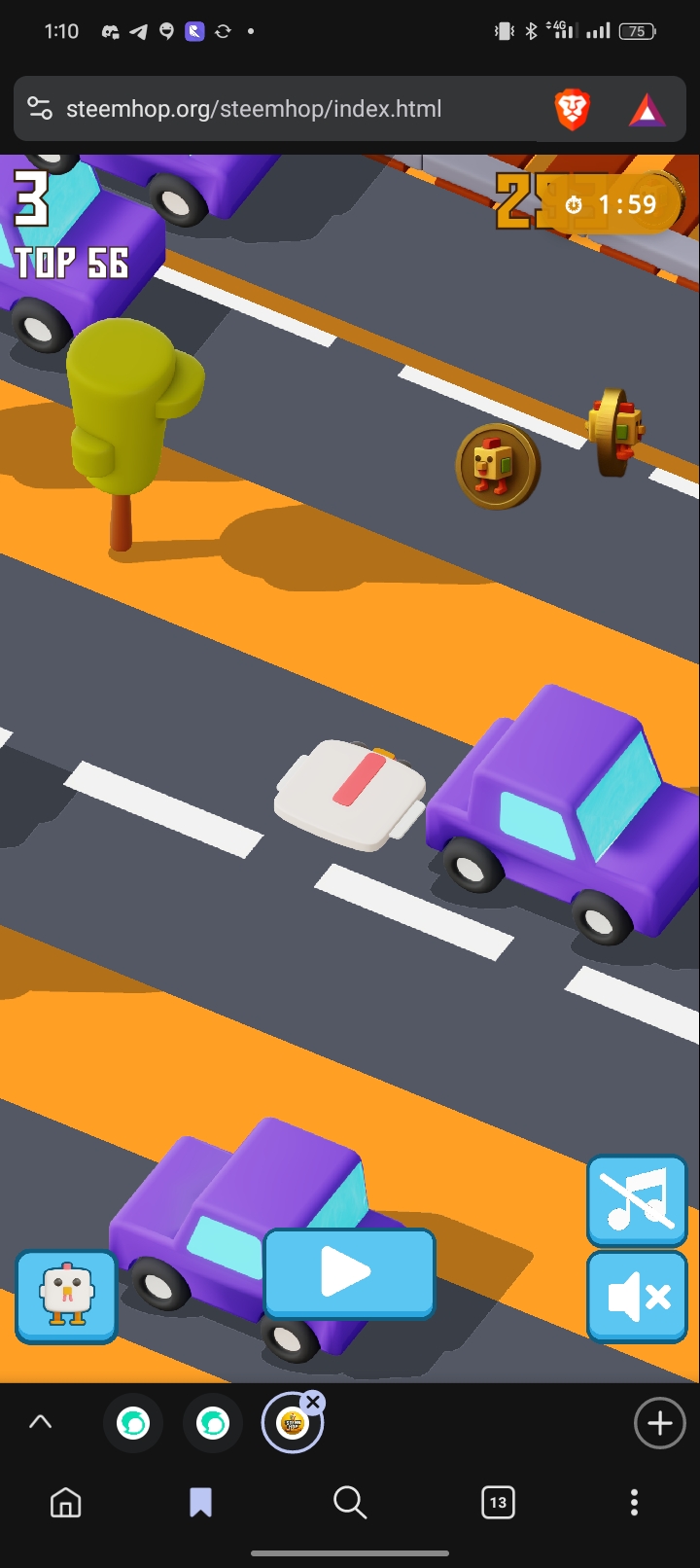
Task: Switch to the first tab in the tab strip
Action: tap(133, 1424)
